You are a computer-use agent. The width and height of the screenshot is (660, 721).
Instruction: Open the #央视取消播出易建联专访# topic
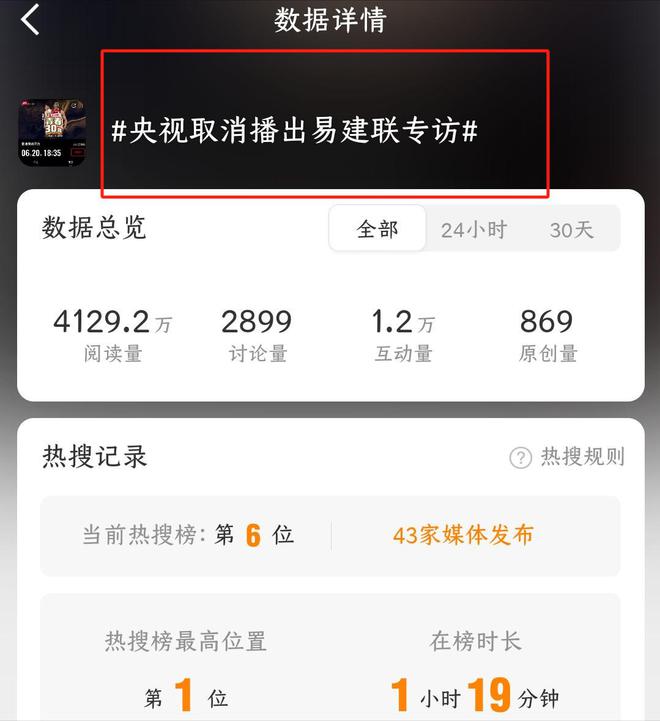(x=294, y=131)
